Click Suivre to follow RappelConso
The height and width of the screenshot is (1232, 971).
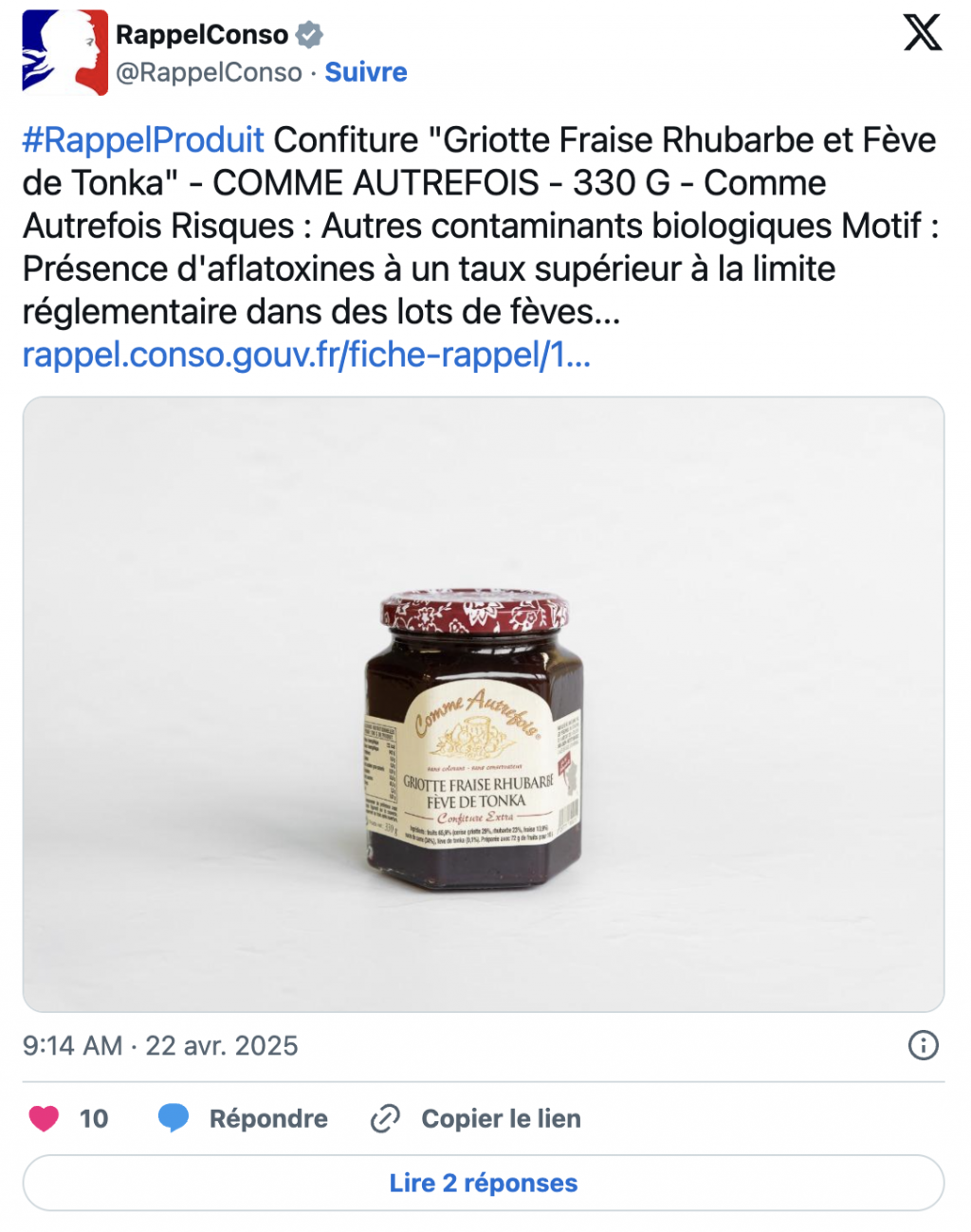click(365, 71)
